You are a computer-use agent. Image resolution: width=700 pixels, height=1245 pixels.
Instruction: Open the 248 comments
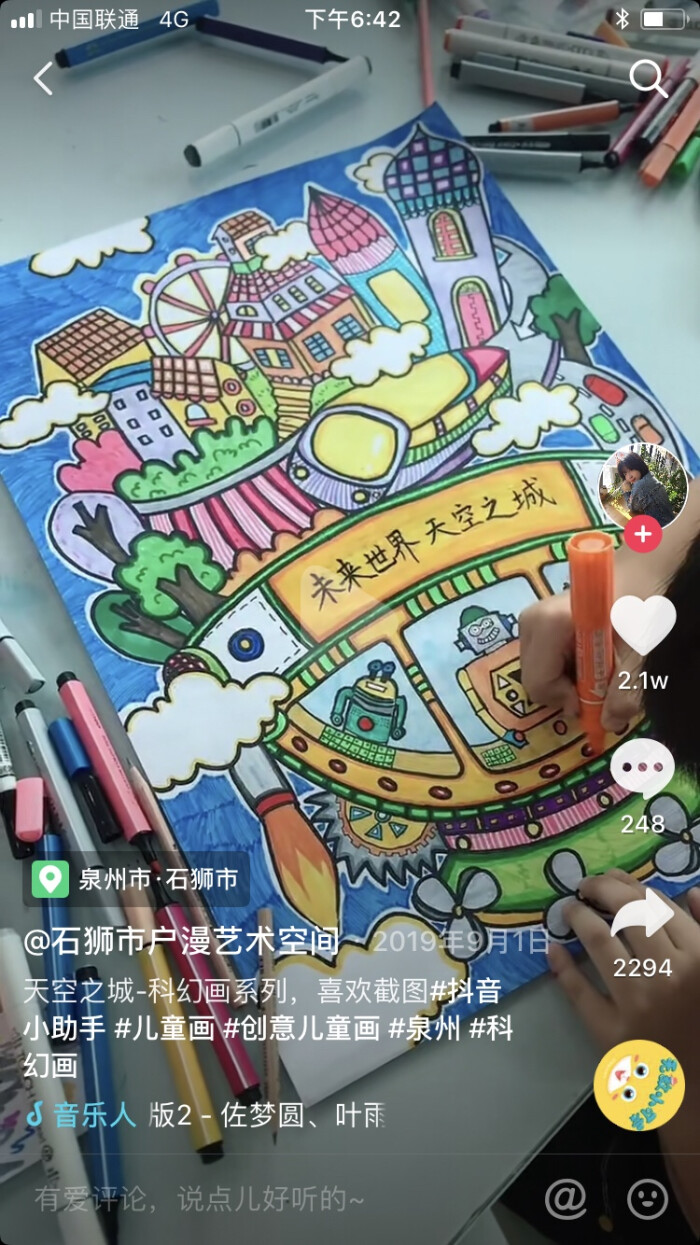click(643, 771)
